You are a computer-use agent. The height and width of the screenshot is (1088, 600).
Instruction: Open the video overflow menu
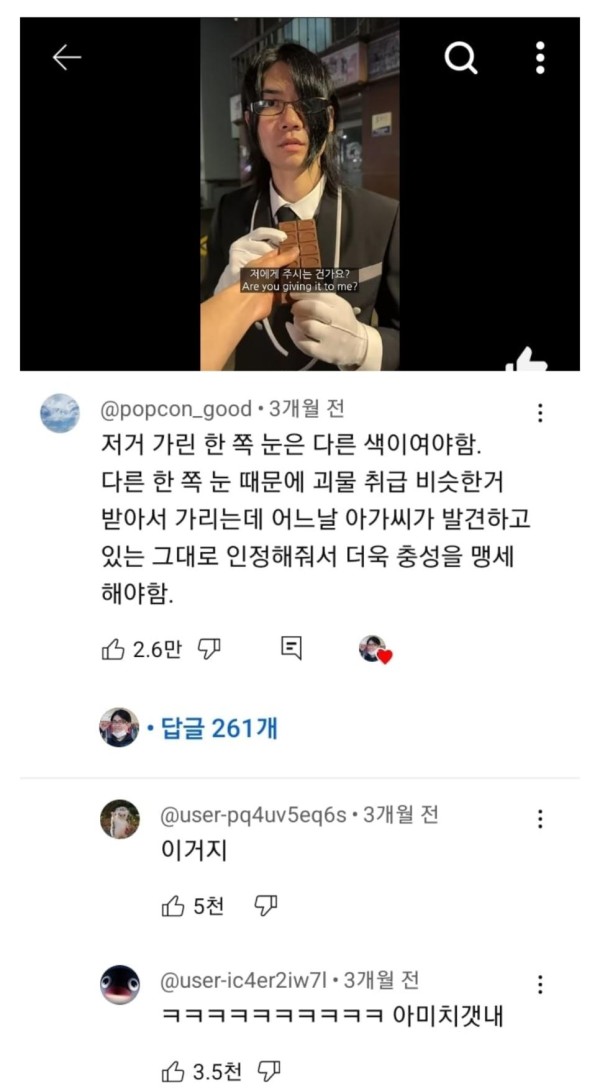(x=540, y=58)
